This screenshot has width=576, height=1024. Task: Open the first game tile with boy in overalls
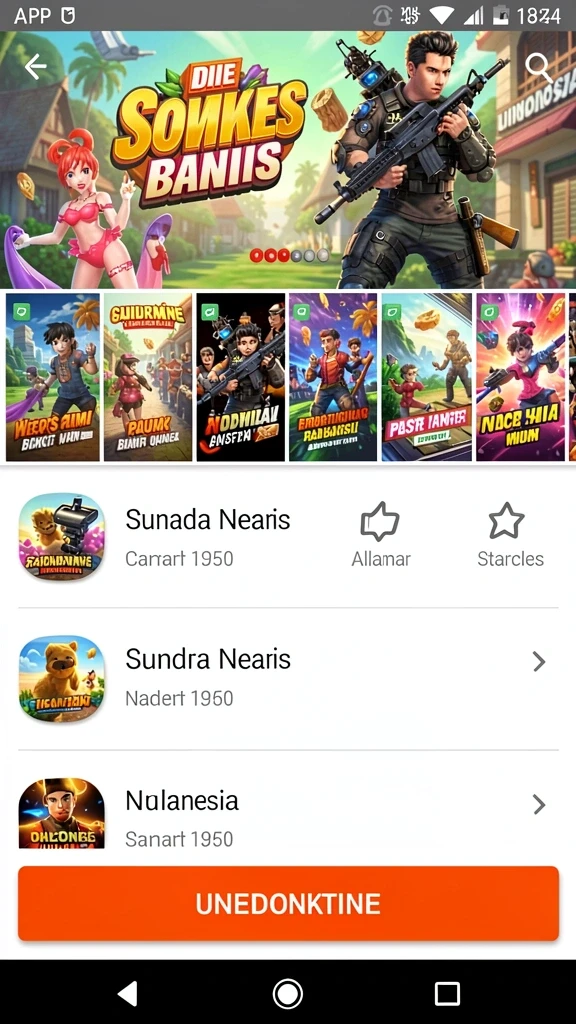click(x=53, y=377)
